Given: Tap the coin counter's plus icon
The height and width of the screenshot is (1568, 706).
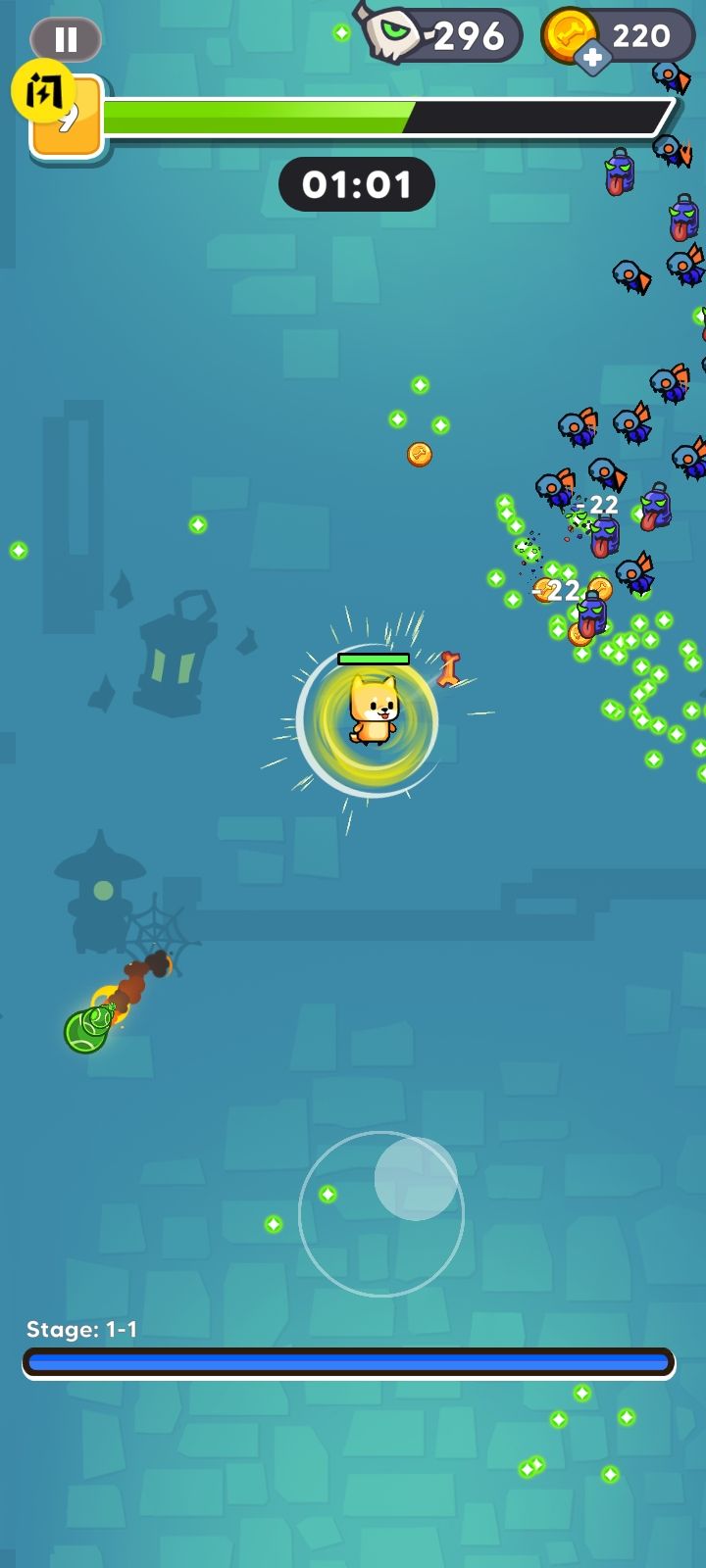Looking at the screenshot, I should 592,59.
